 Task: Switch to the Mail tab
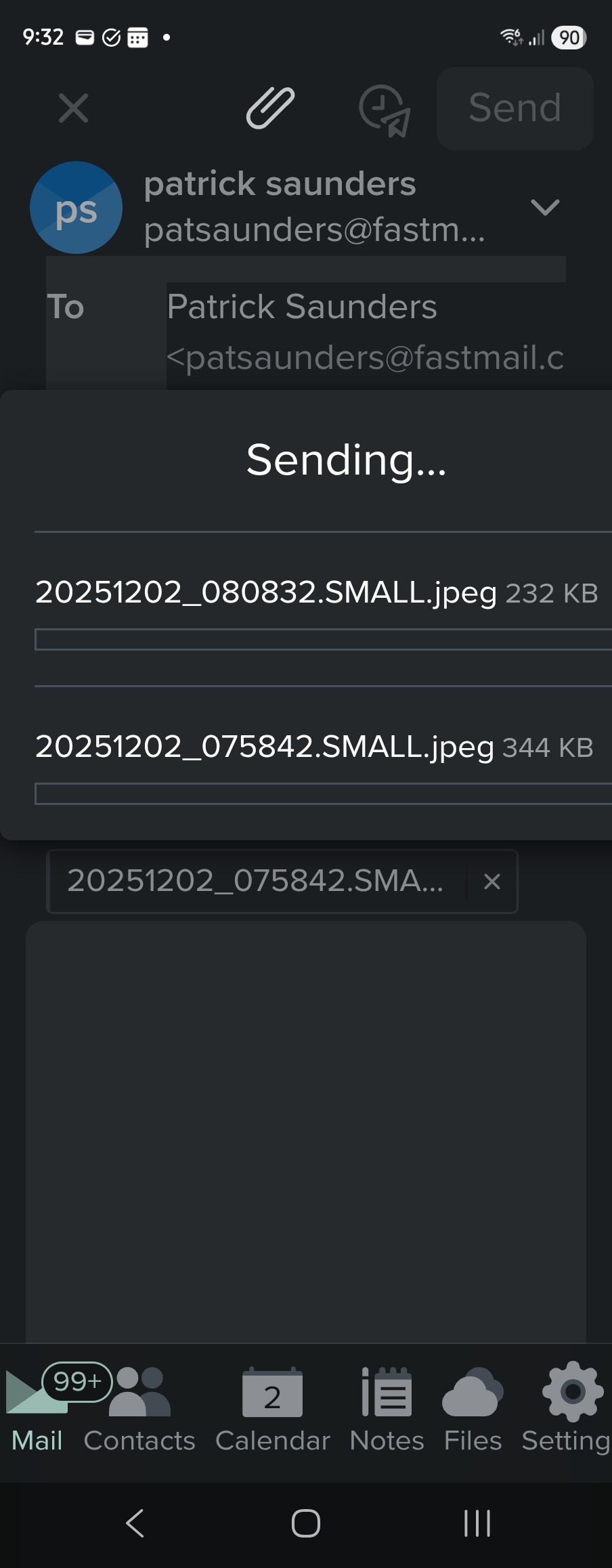(x=37, y=1410)
